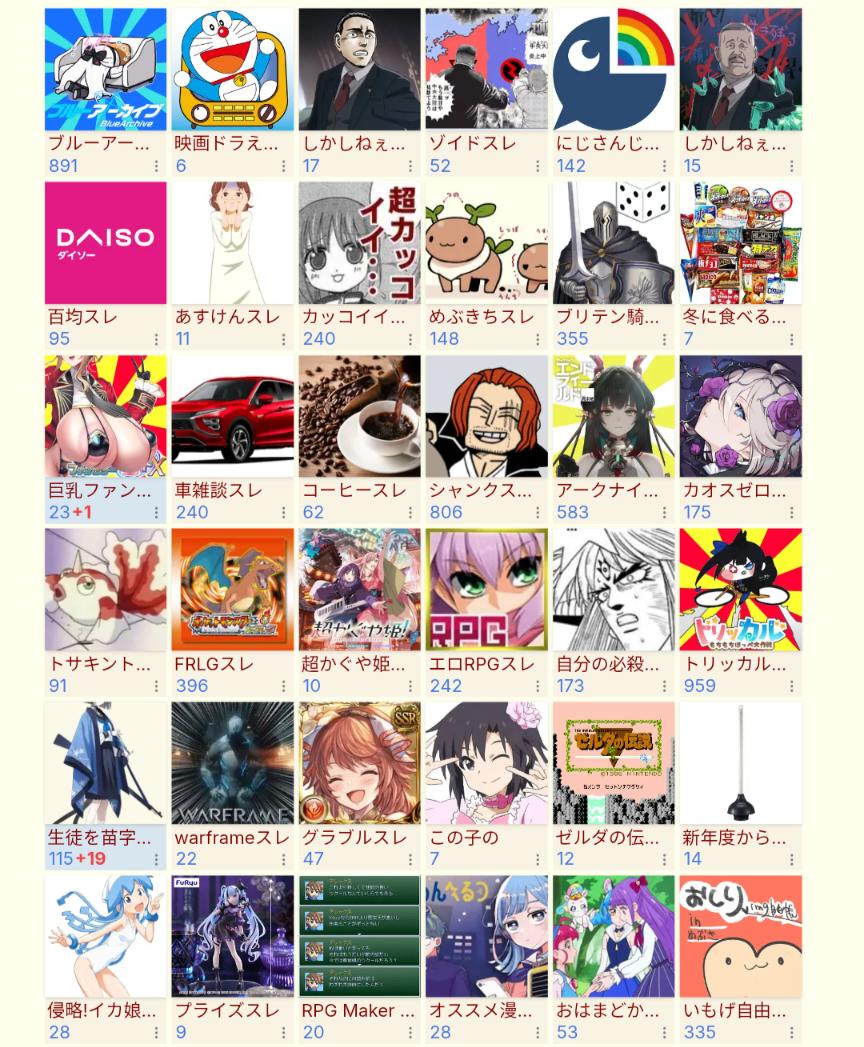
Task: Open the three-dot menu for warframeスレ
Action: click(283, 859)
